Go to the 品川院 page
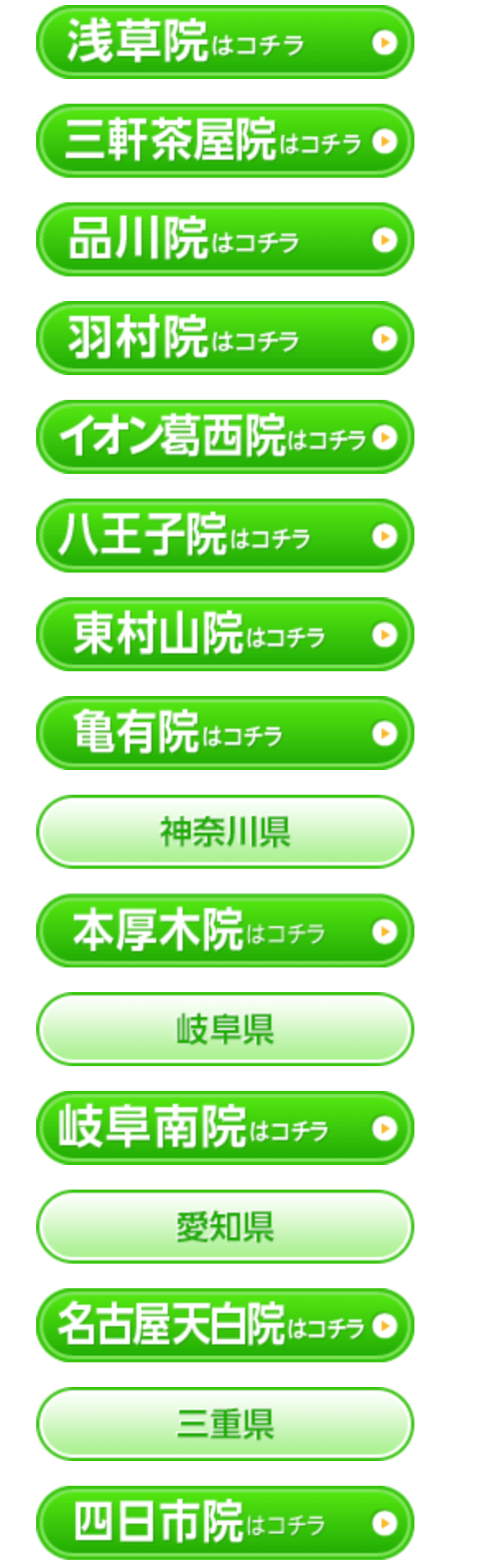The height and width of the screenshot is (1568, 495). (224, 239)
